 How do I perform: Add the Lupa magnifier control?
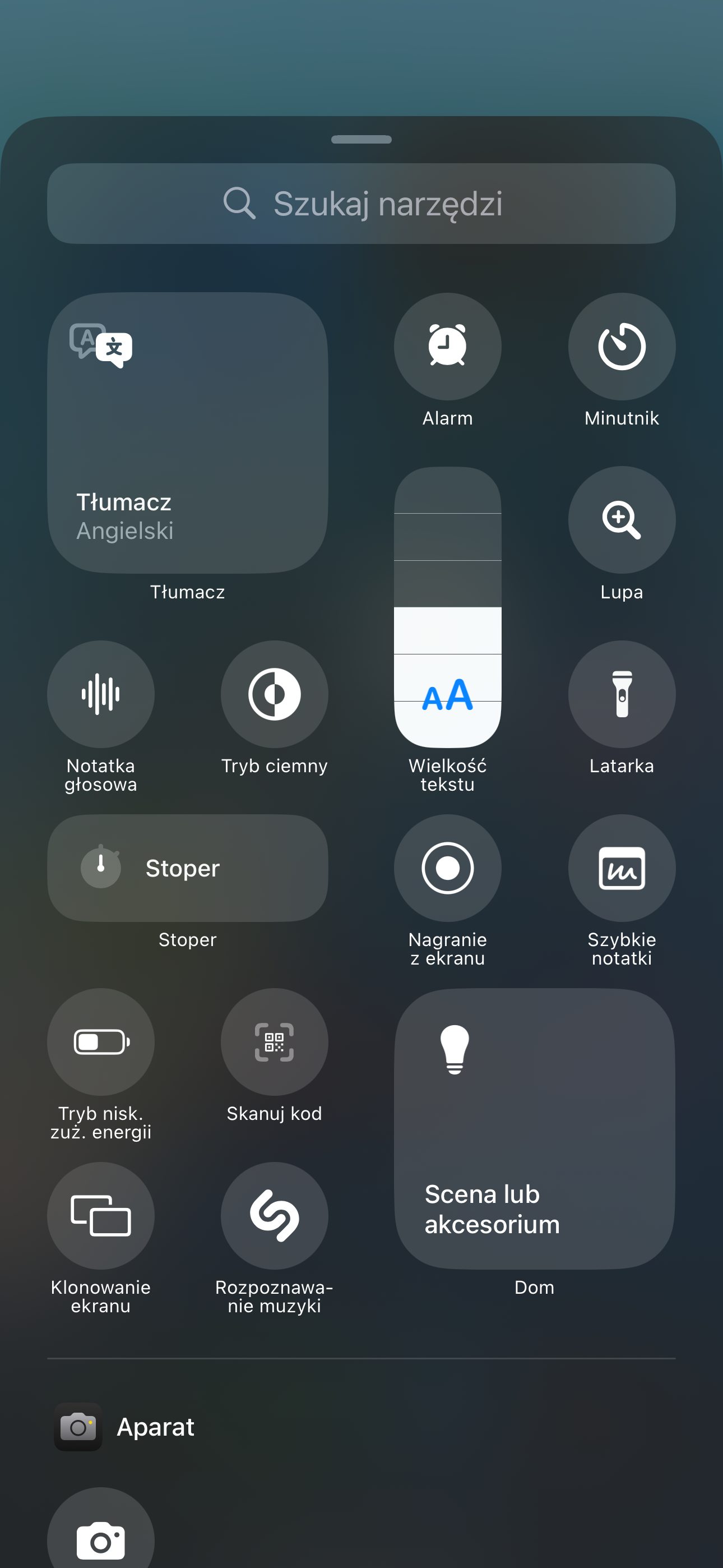tap(622, 520)
